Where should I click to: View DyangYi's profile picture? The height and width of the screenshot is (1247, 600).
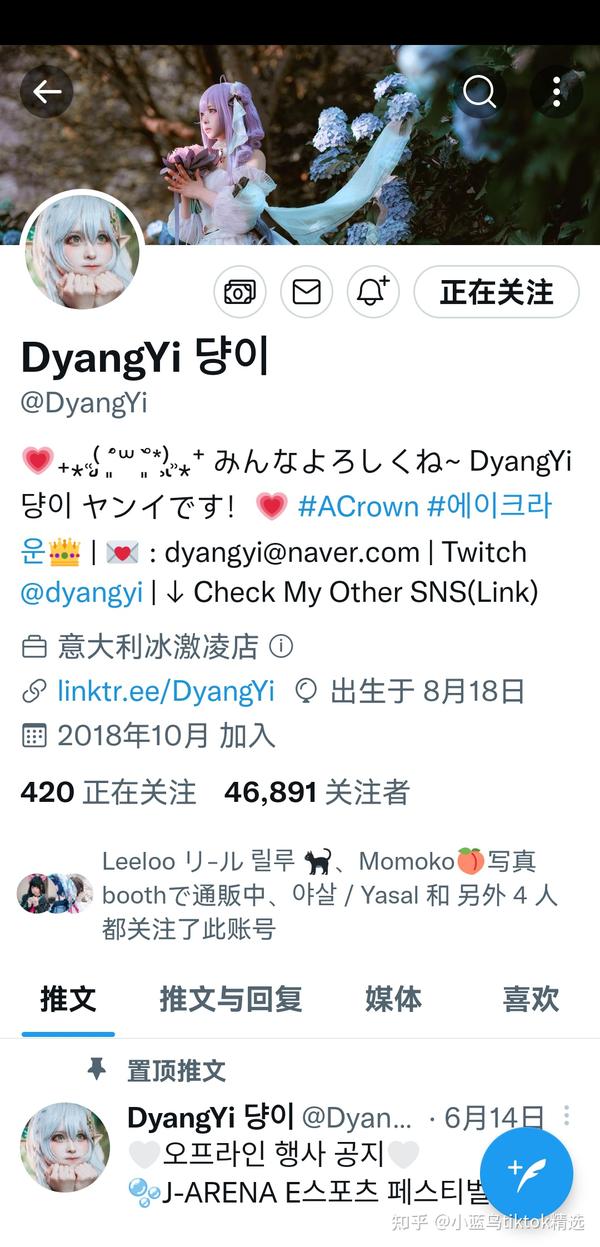82,250
